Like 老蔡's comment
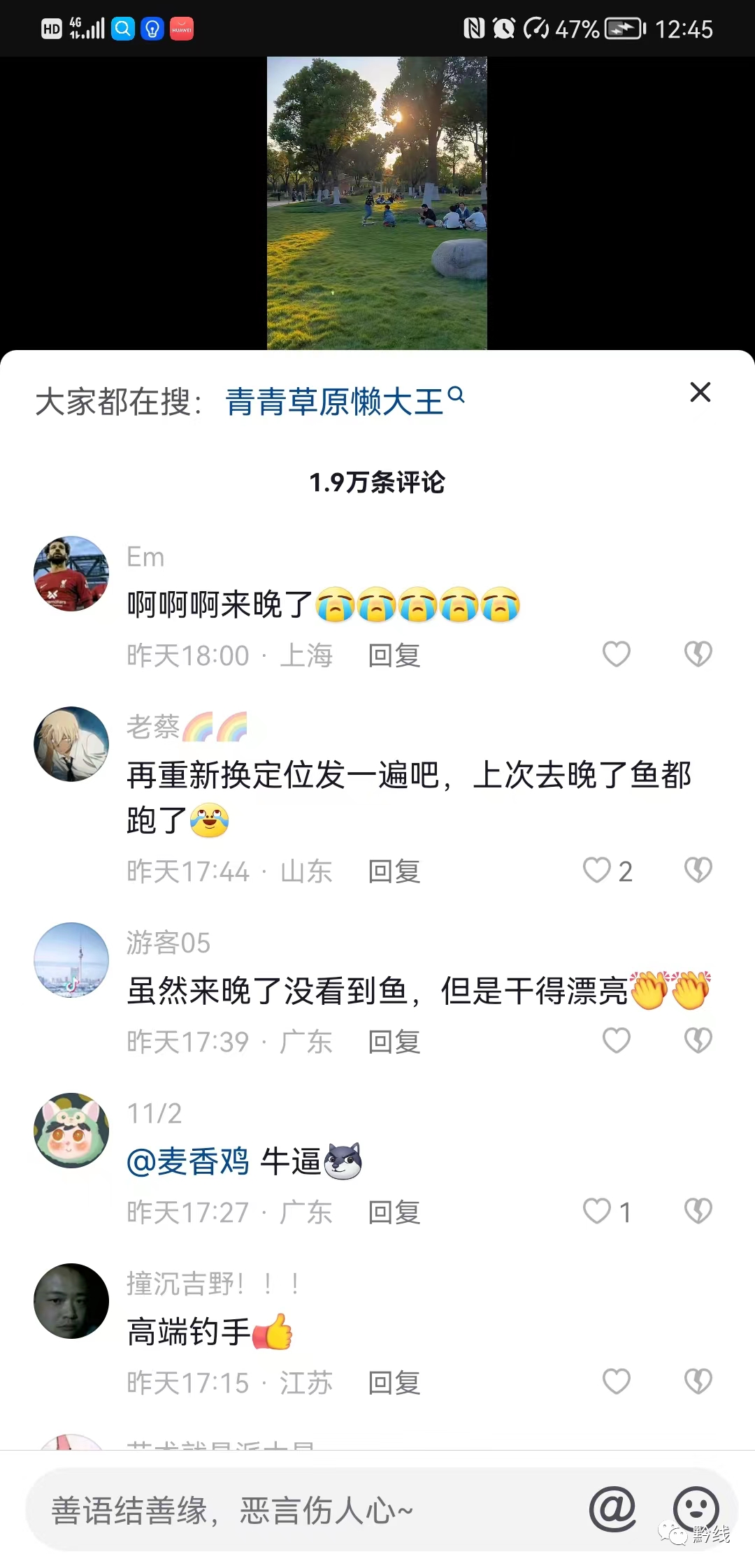755x1568 pixels. click(x=598, y=871)
